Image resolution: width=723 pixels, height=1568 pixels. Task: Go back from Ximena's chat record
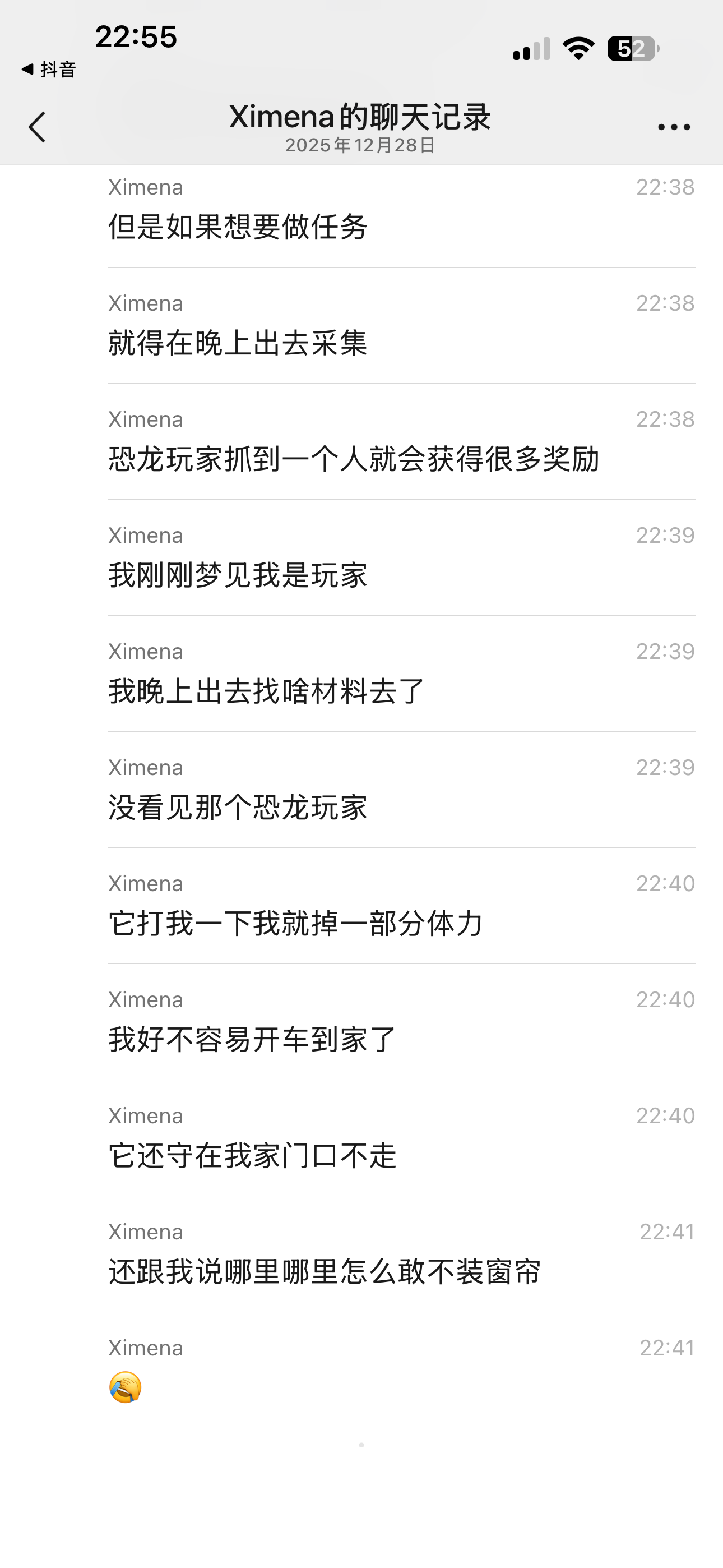coord(37,127)
